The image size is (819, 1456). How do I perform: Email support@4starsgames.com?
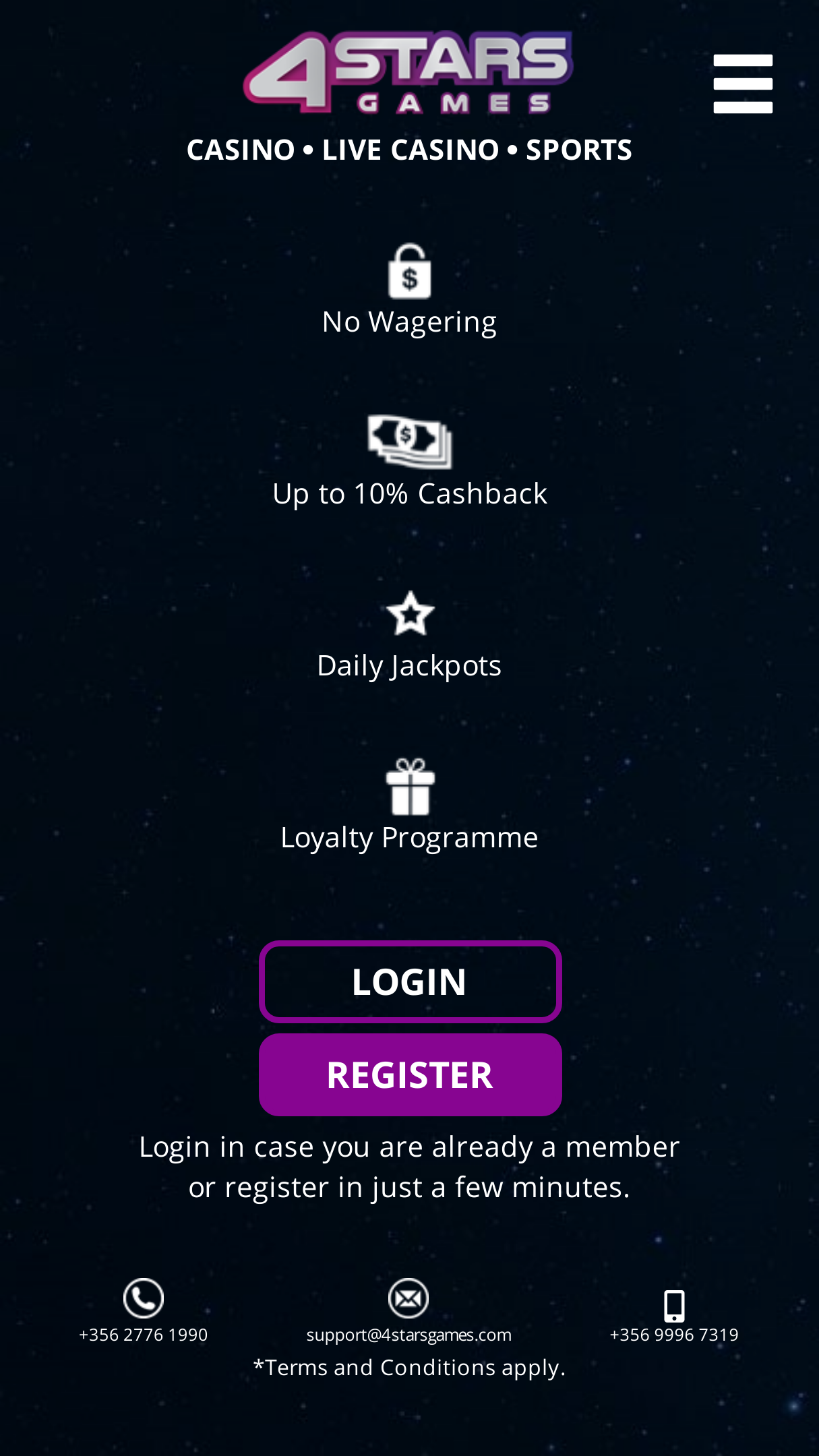(409, 1334)
